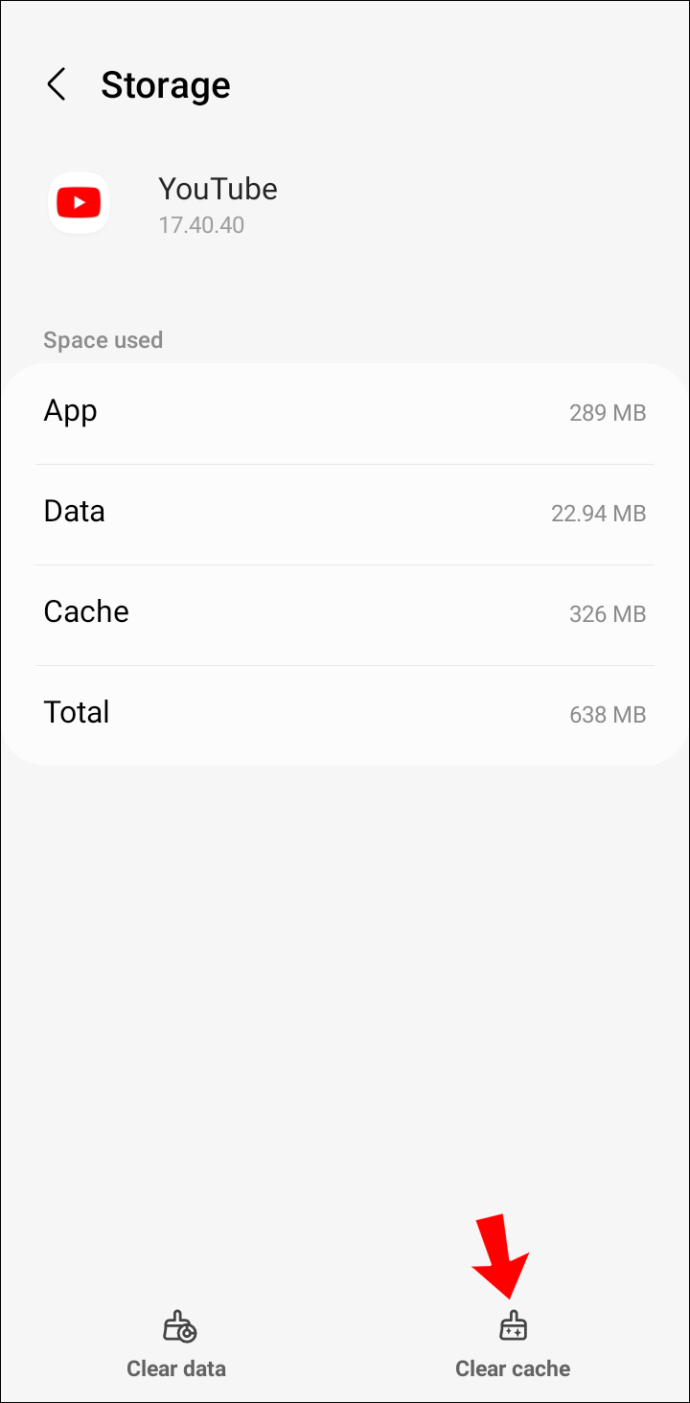Go back from the Storage screen
This screenshot has height=1403, width=690.
(x=57, y=85)
